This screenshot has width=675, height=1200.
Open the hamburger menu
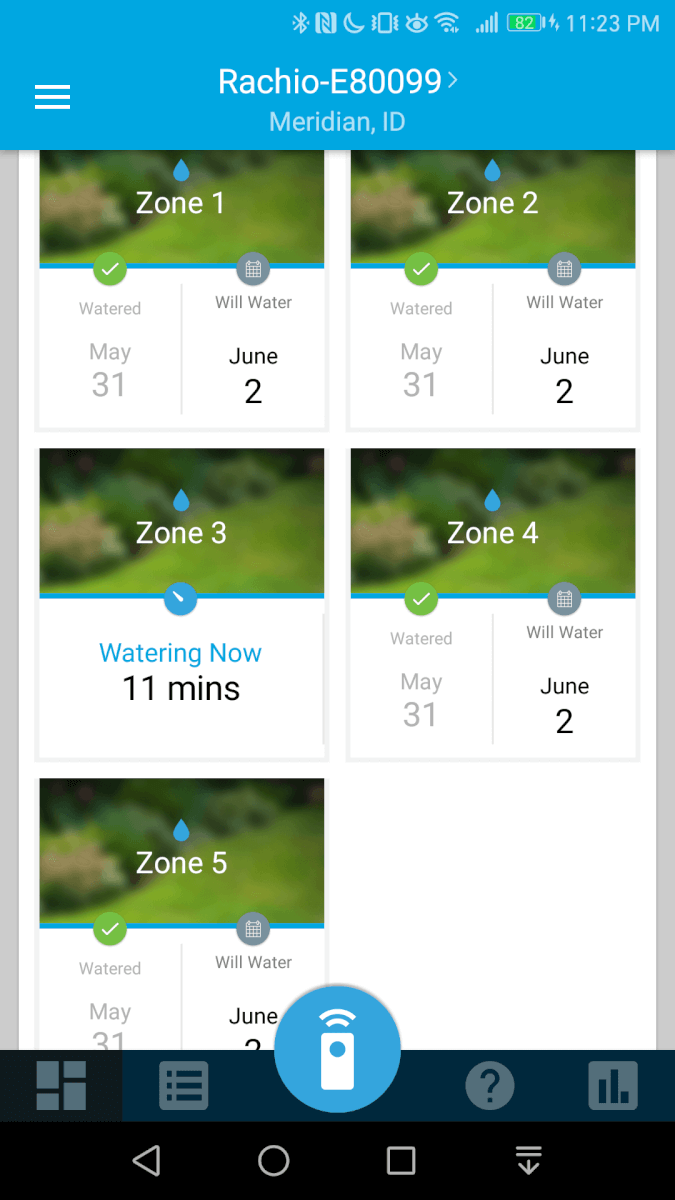pyautogui.click(x=52, y=97)
